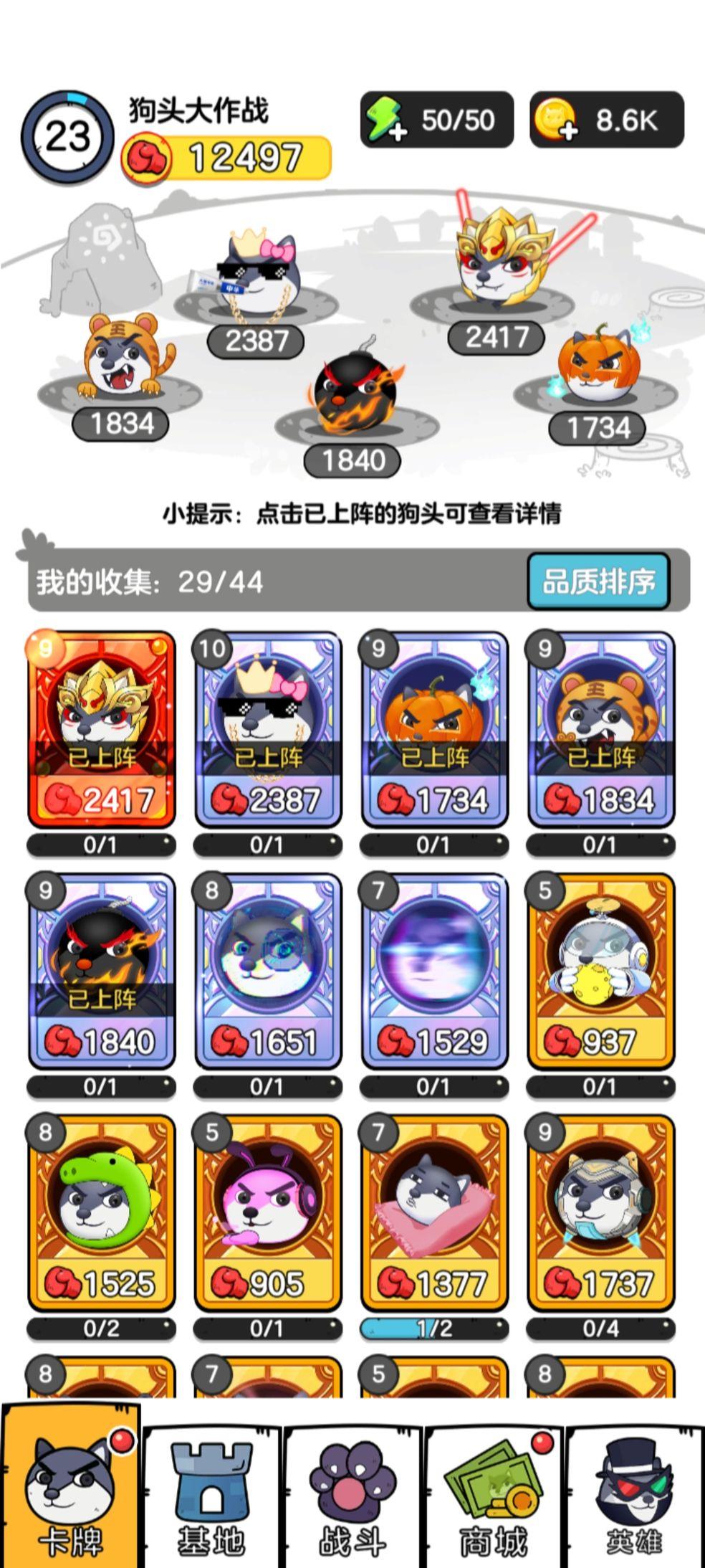The width and height of the screenshot is (705, 1568).
Task: View deployed tiger dog with 1834 power
Action: tap(122, 358)
